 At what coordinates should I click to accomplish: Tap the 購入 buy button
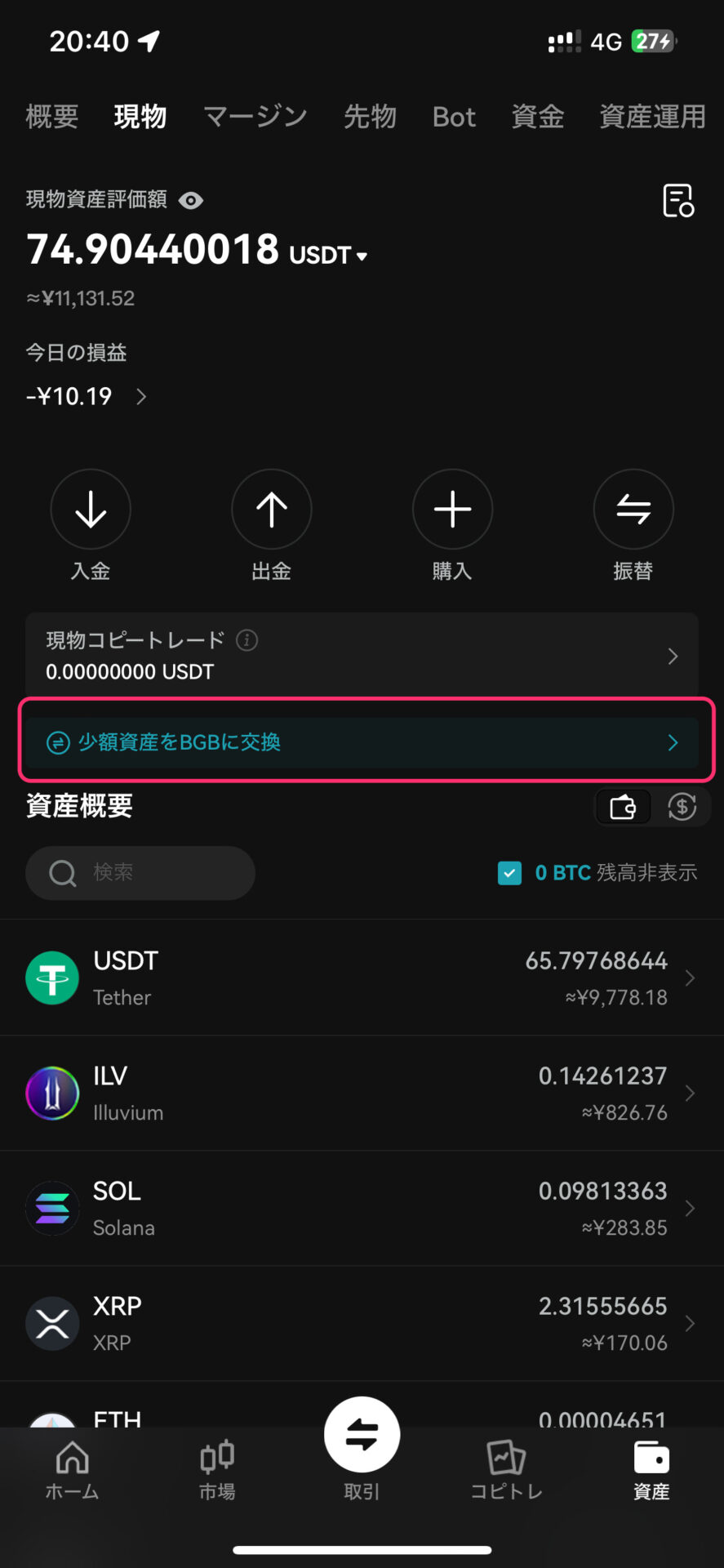point(452,525)
